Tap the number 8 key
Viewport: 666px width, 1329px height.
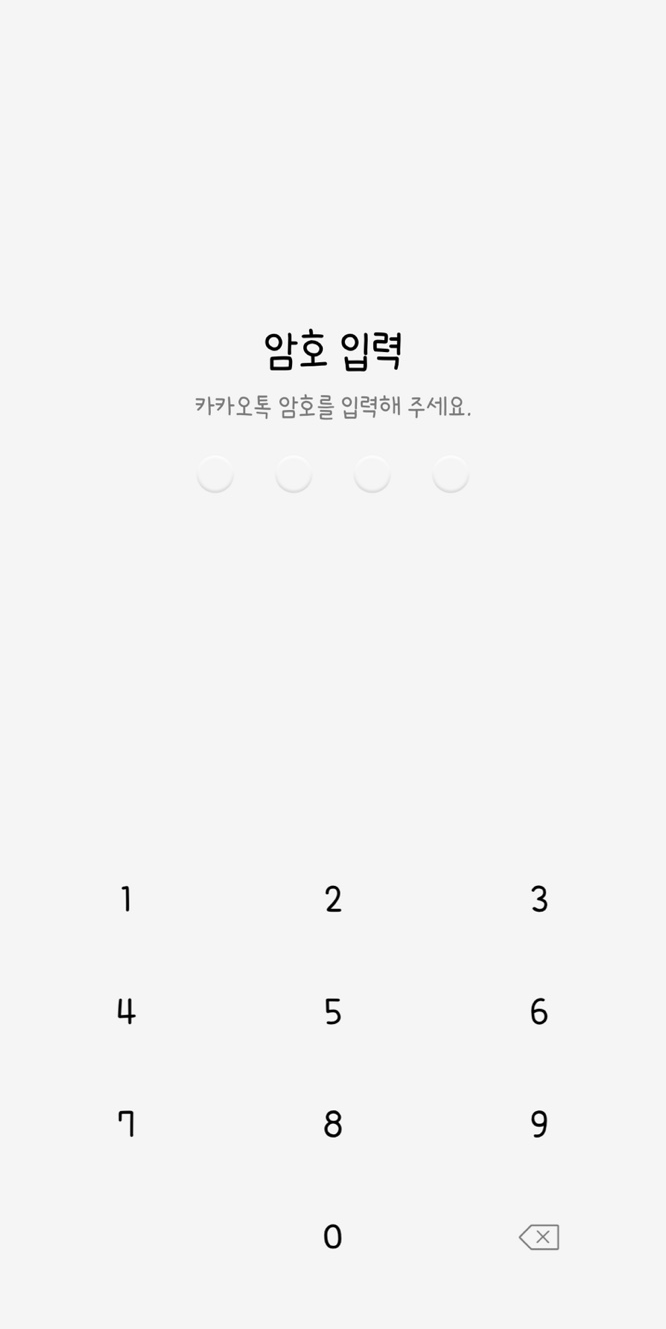(333, 1124)
